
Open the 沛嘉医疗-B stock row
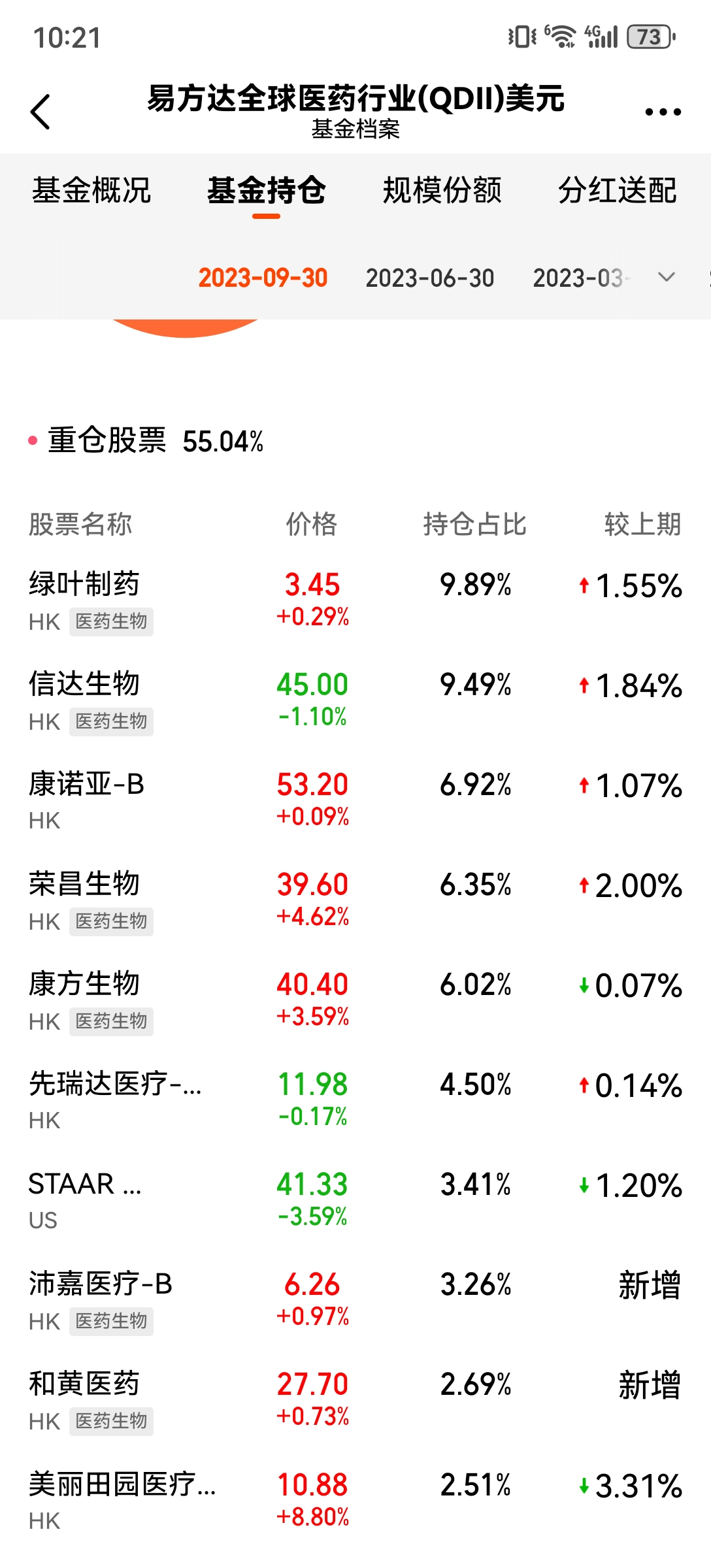355,1301
